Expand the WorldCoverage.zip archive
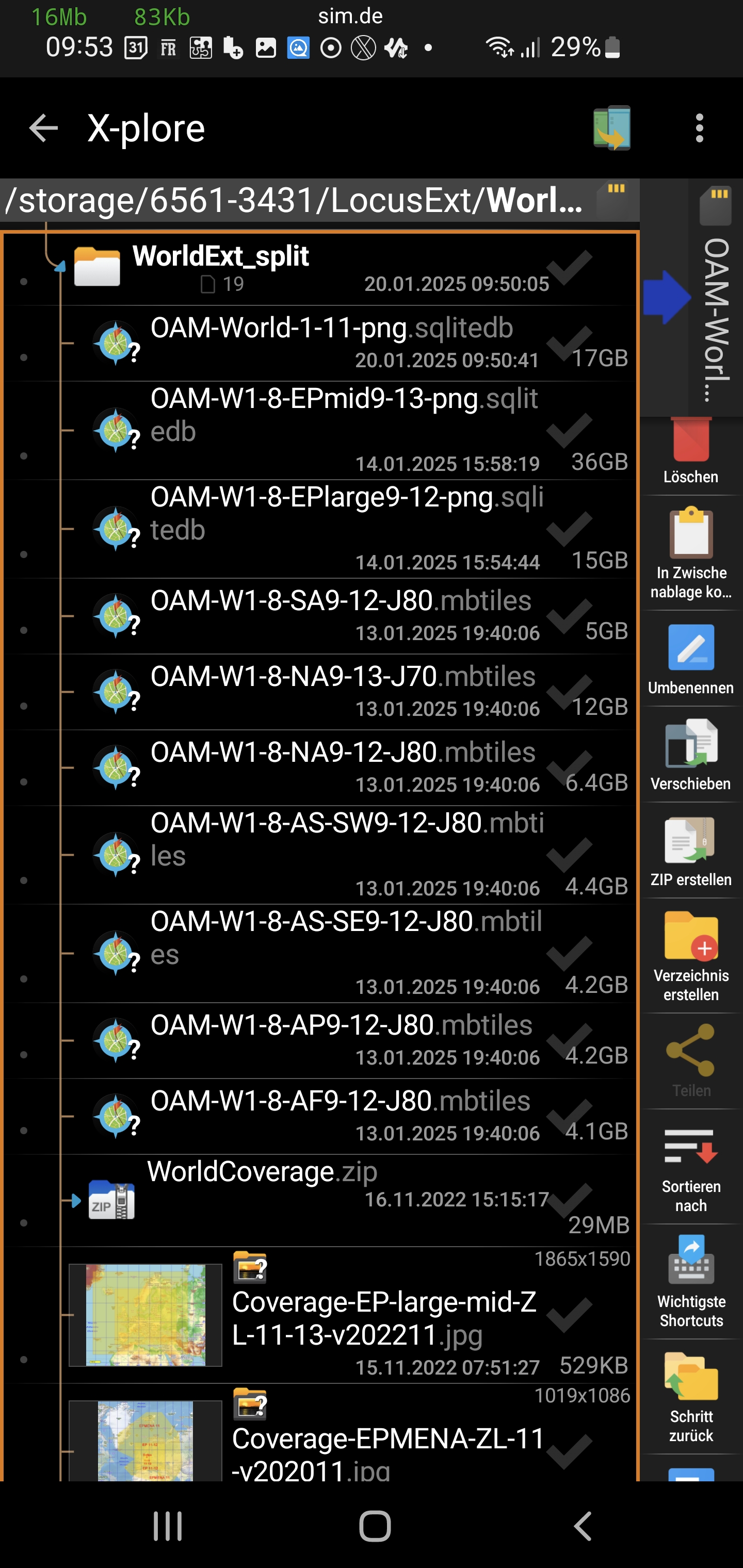The width and height of the screenshot is (743, 1568). pyautogui.click(x=75, y=1200)
